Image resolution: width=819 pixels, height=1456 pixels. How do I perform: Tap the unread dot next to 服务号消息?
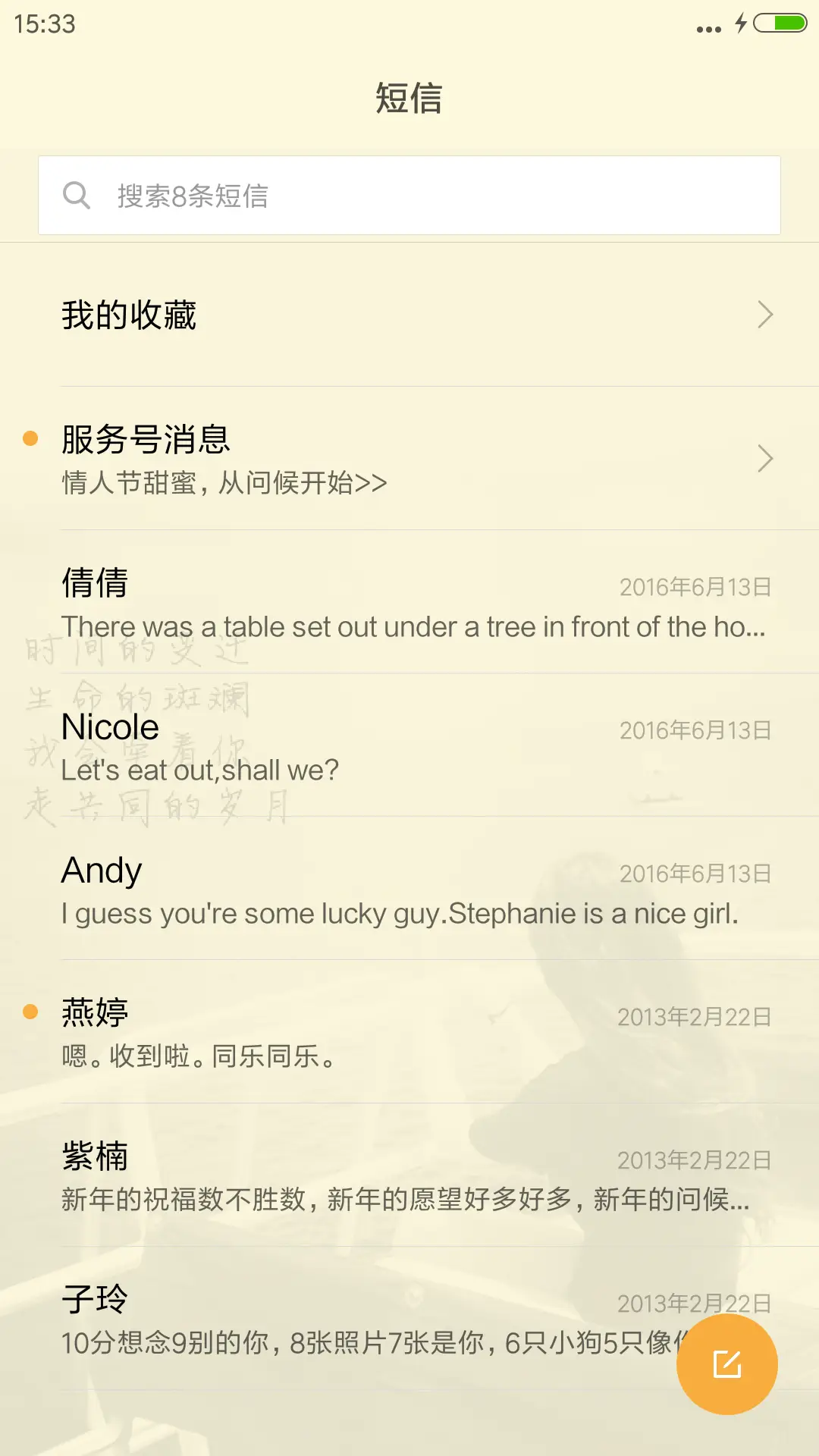30,438
